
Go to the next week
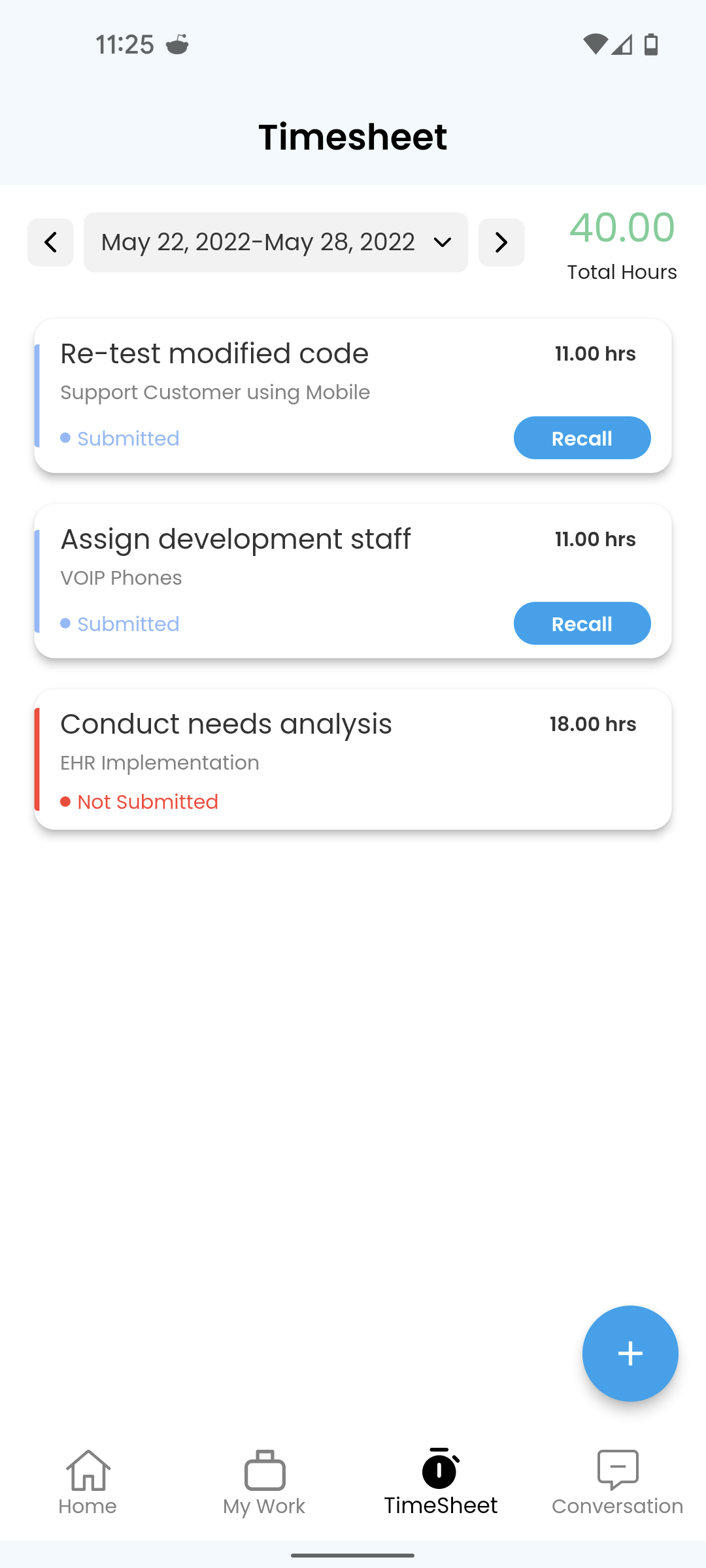(501, 242)
